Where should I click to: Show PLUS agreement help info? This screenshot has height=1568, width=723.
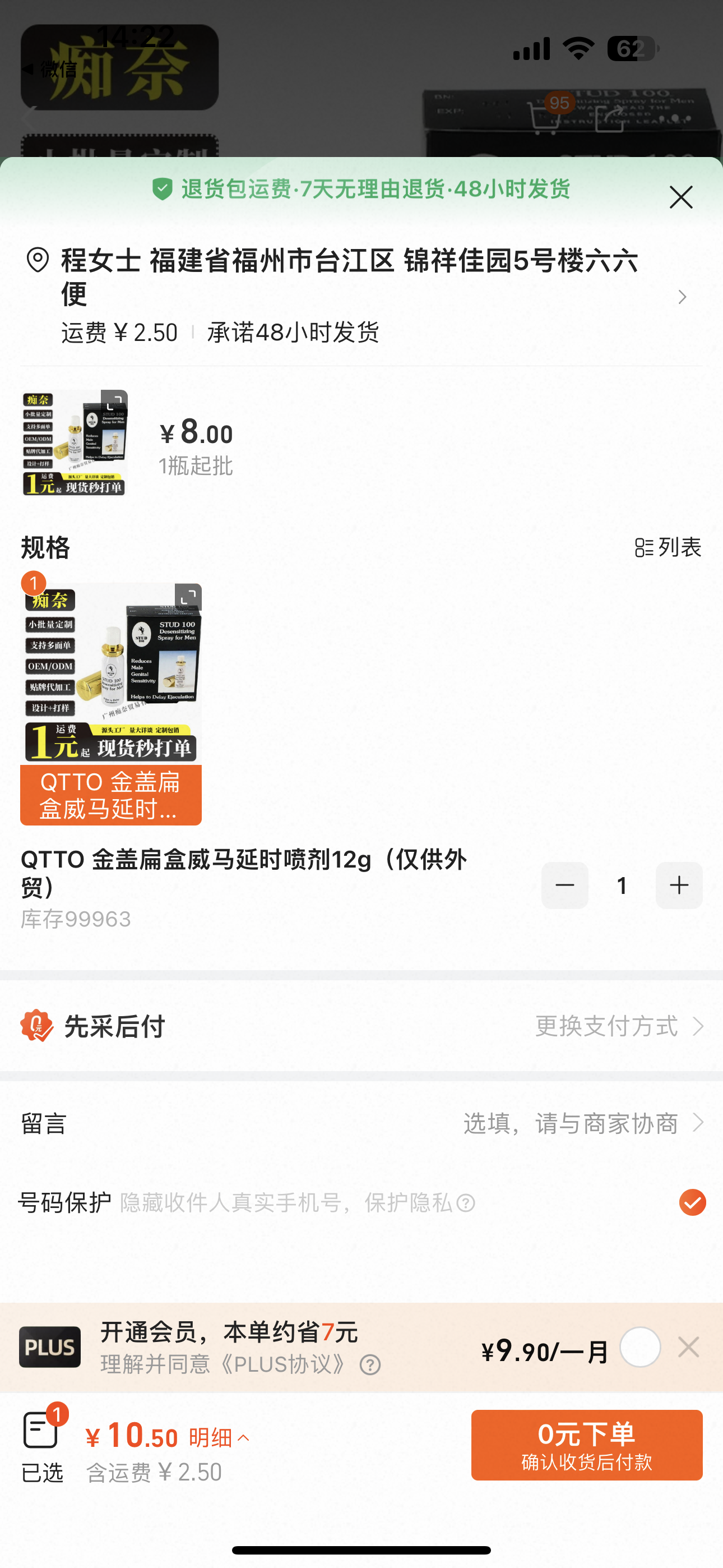pyautogui.click(x=370, y=1364)
